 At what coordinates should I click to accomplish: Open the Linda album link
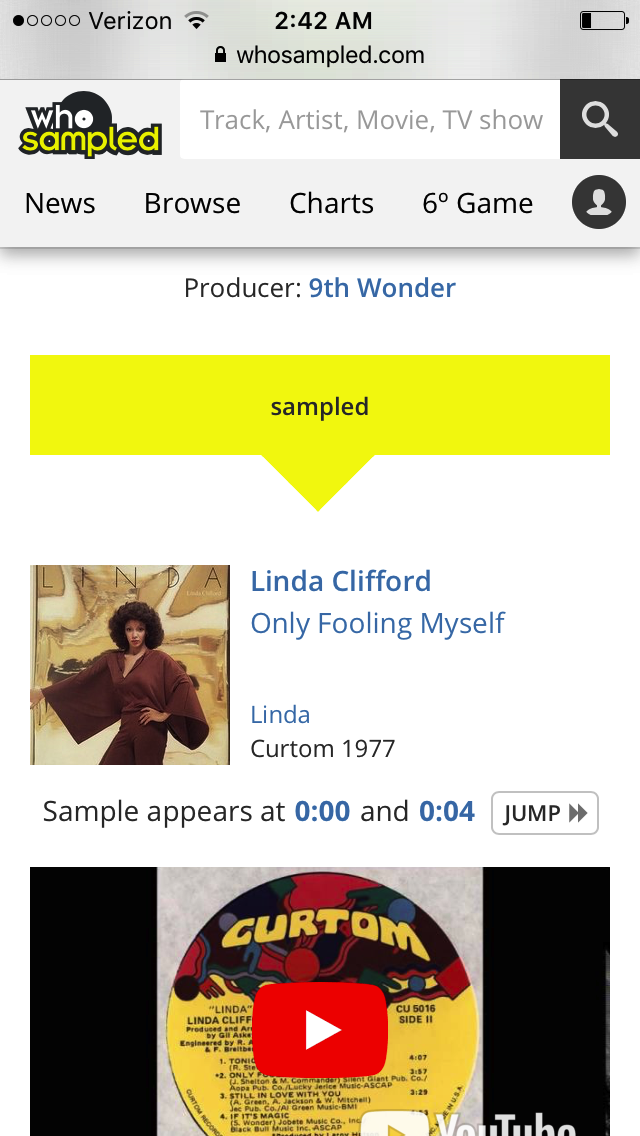(280, 714)
